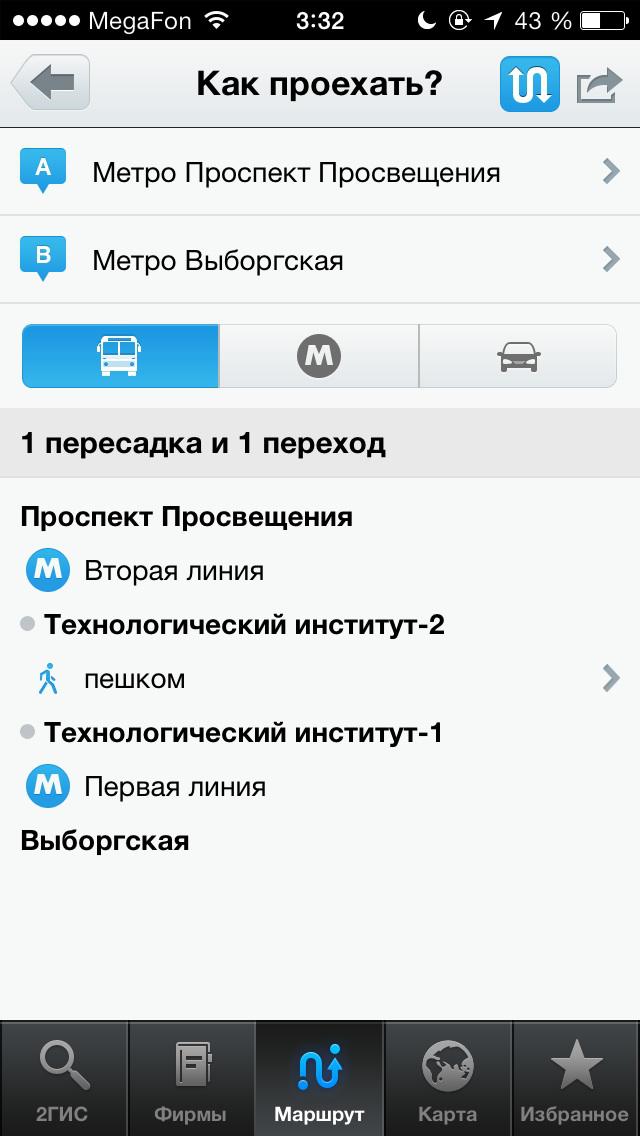
Task: Switch to the metro transport mode
Action: pyautogui.click(x=319, y=356)
